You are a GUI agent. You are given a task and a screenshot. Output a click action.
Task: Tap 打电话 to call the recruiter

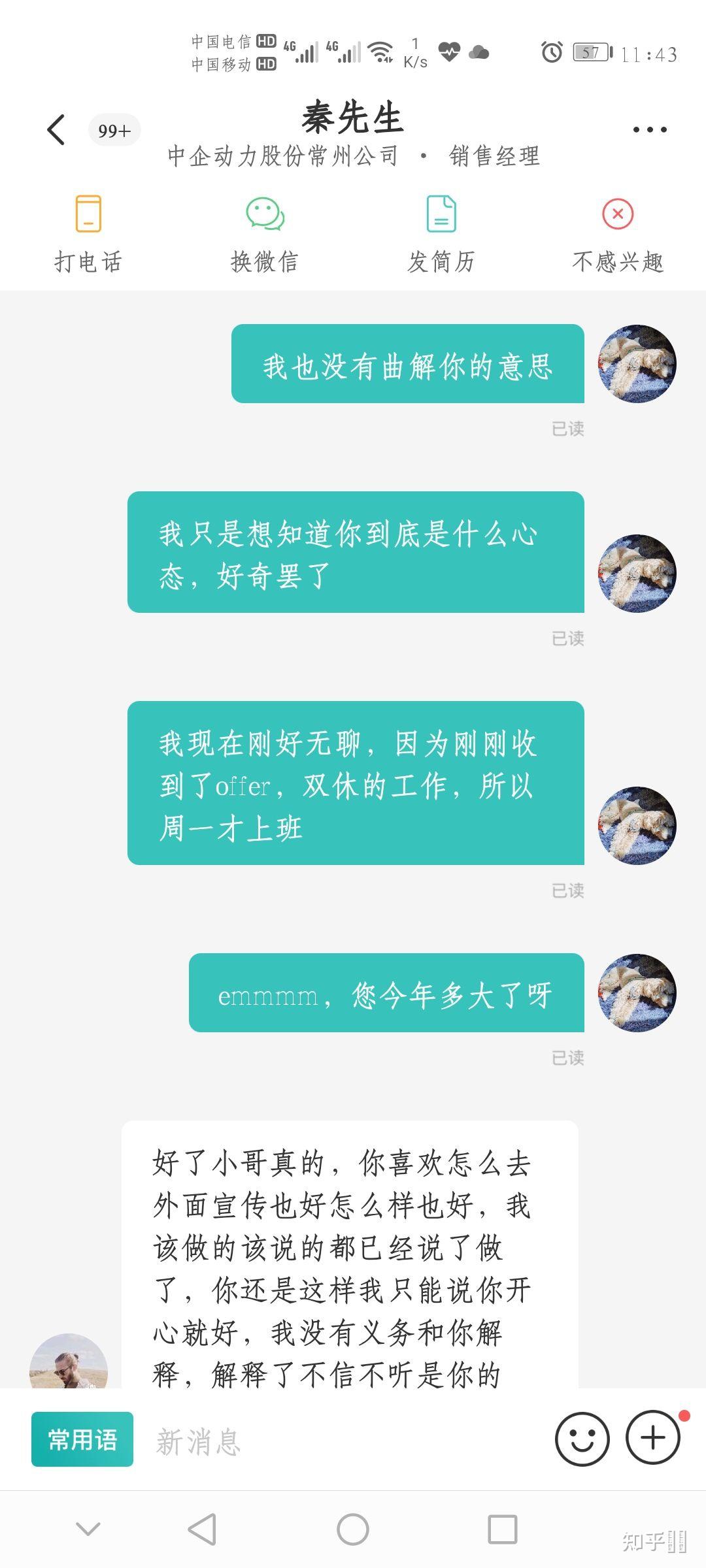point(88,233)
